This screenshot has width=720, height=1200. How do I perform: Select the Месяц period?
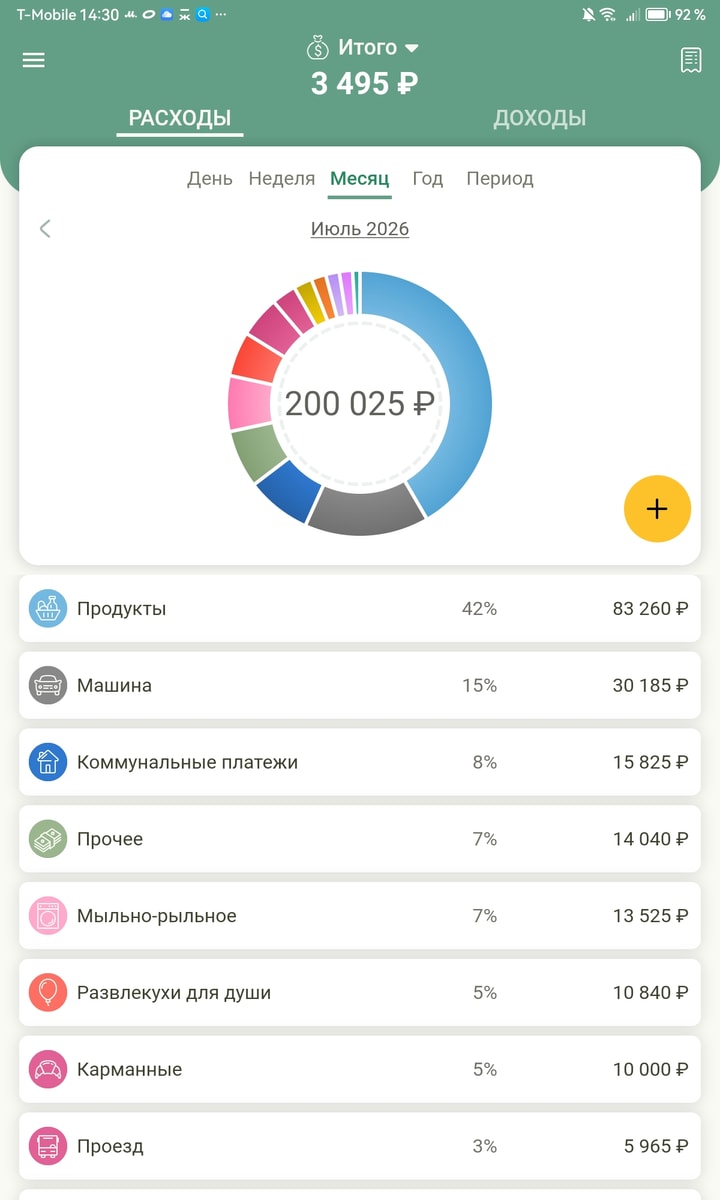[360, 179]
